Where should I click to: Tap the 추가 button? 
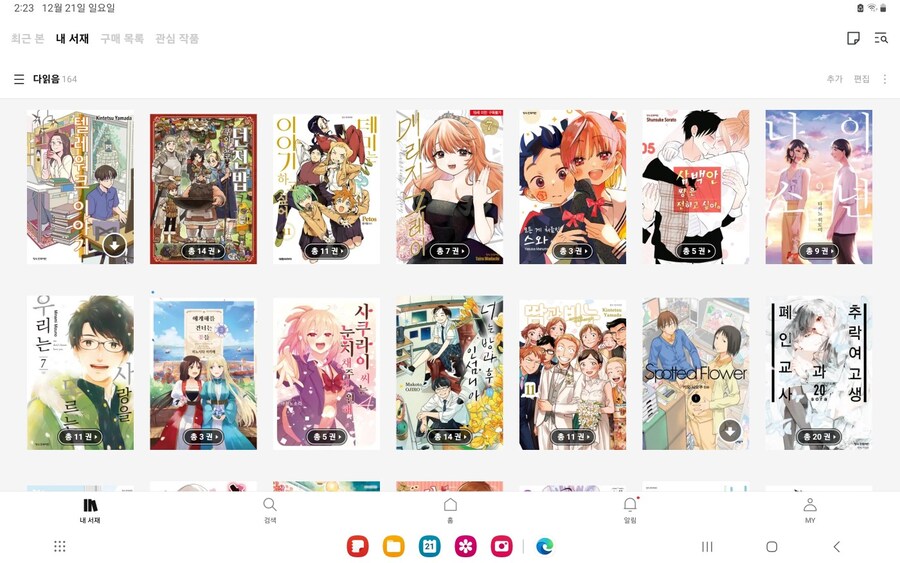834,79
